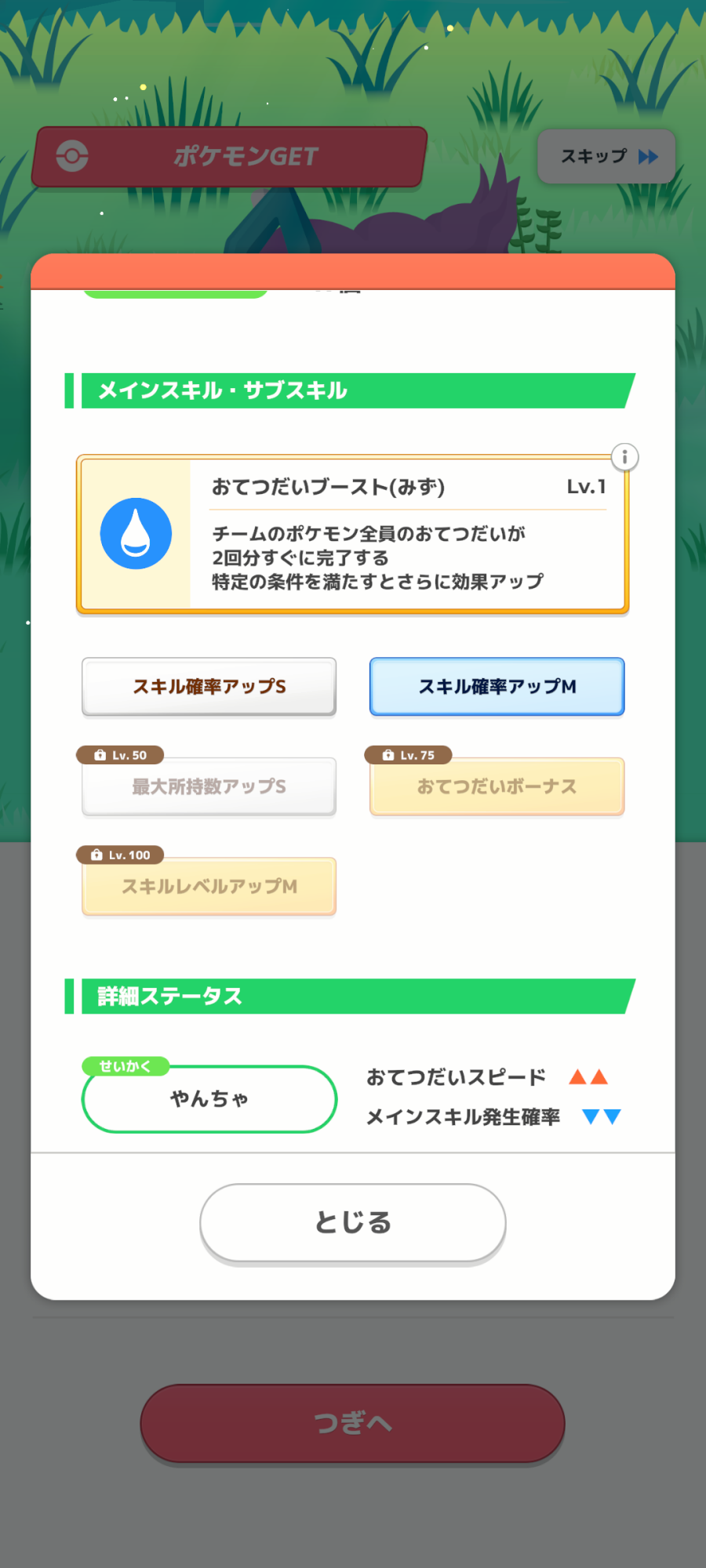Select the スキル確率アップS sub skill
The image size is (706, 1568).
click(209, 686)
